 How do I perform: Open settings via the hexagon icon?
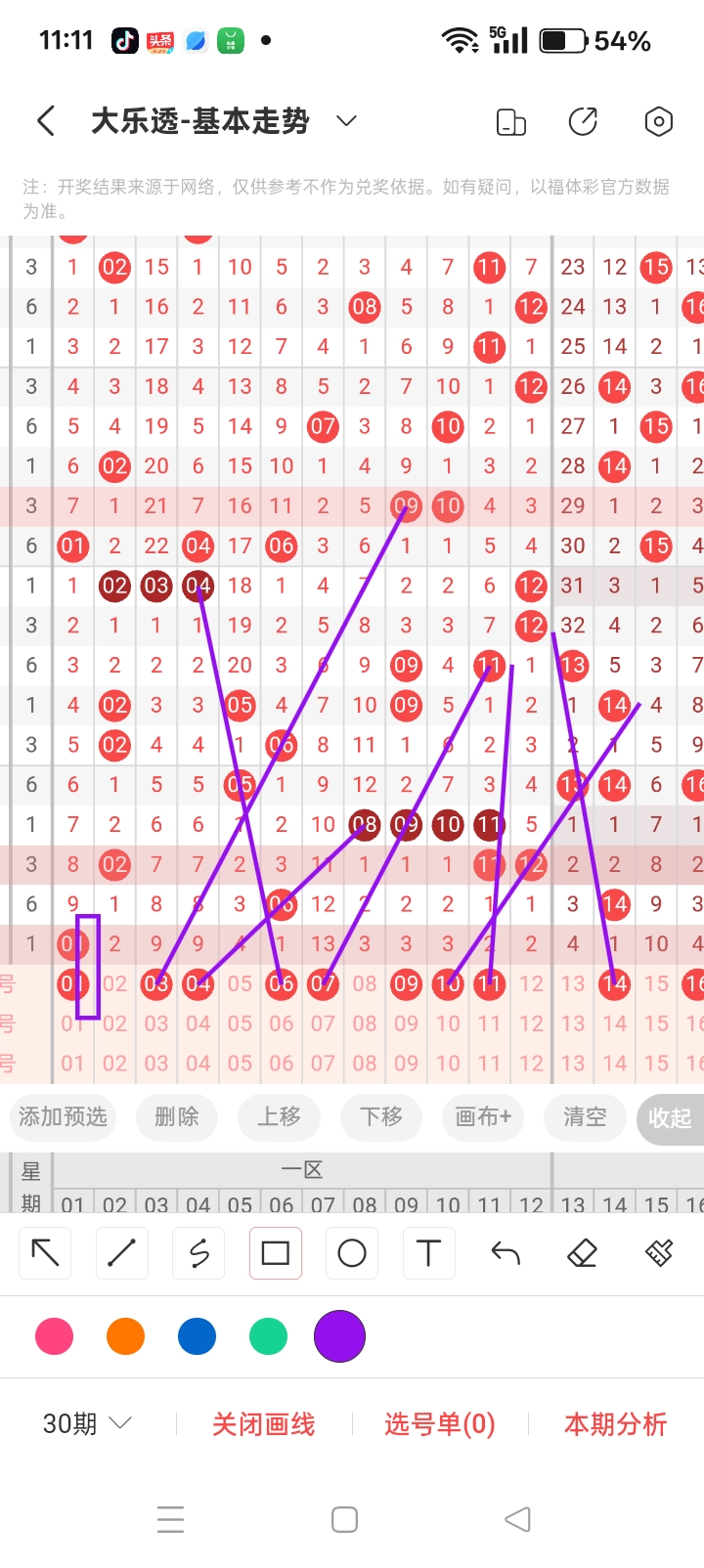tap(658, 121)
